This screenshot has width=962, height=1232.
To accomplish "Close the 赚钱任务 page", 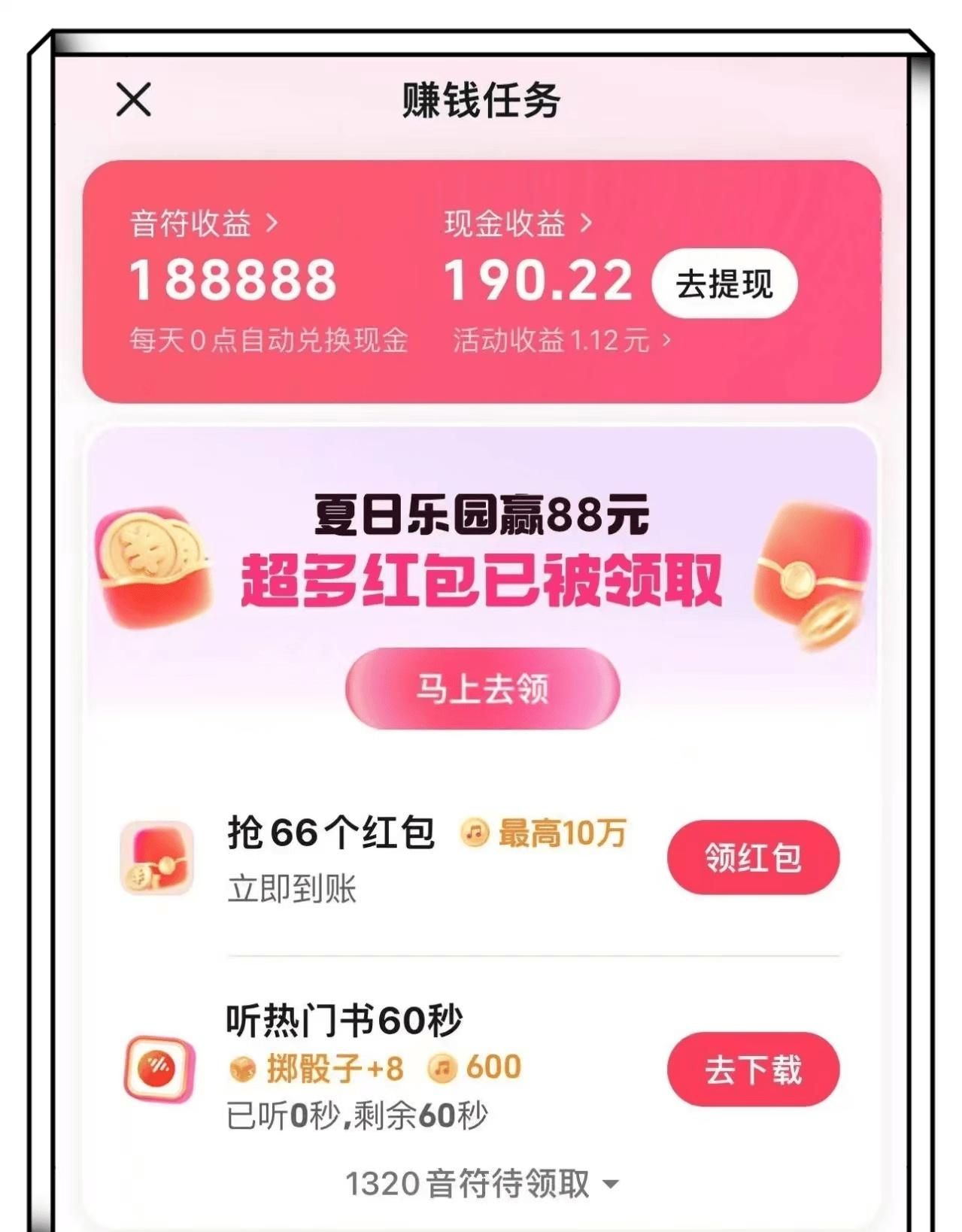I will point(134,100).
